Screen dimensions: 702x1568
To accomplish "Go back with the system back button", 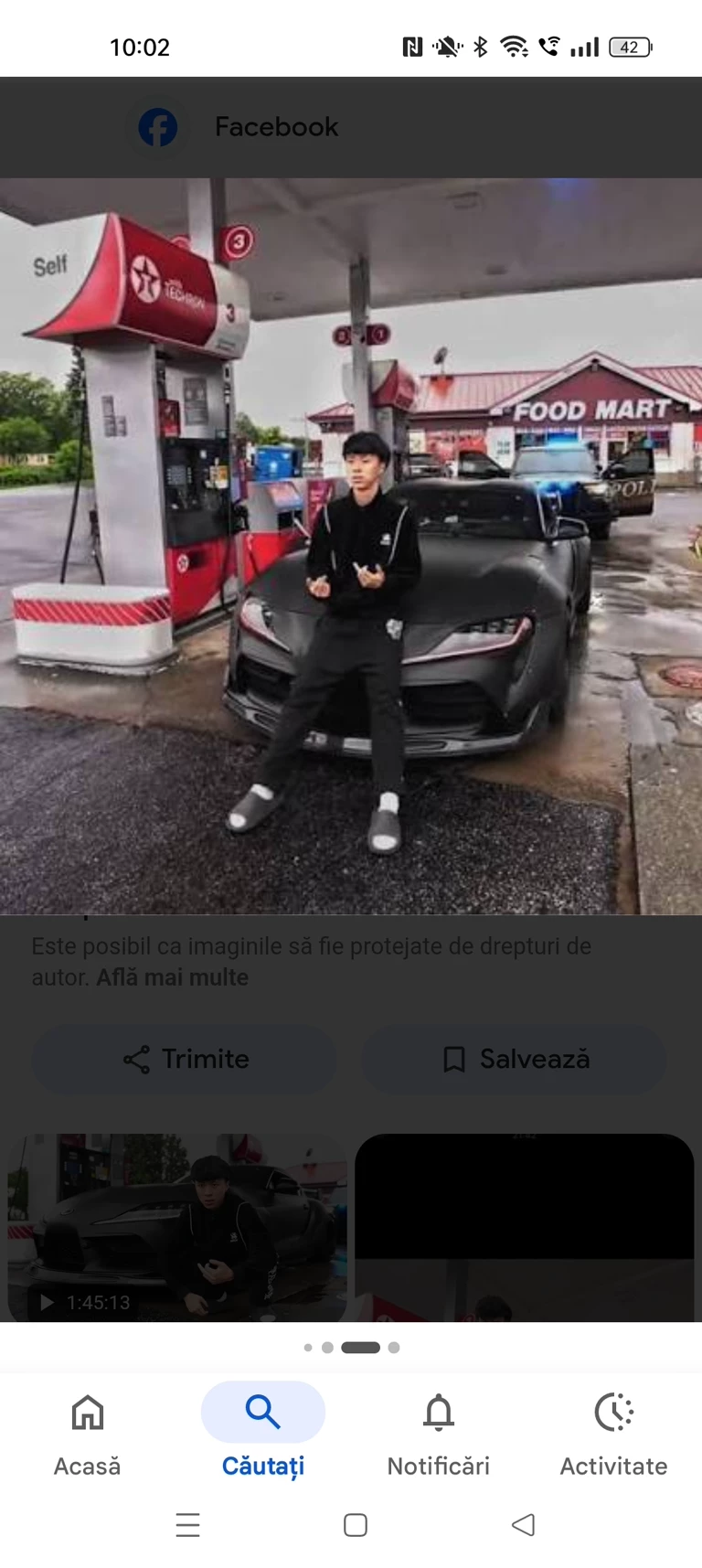I will click(523, 1524).
